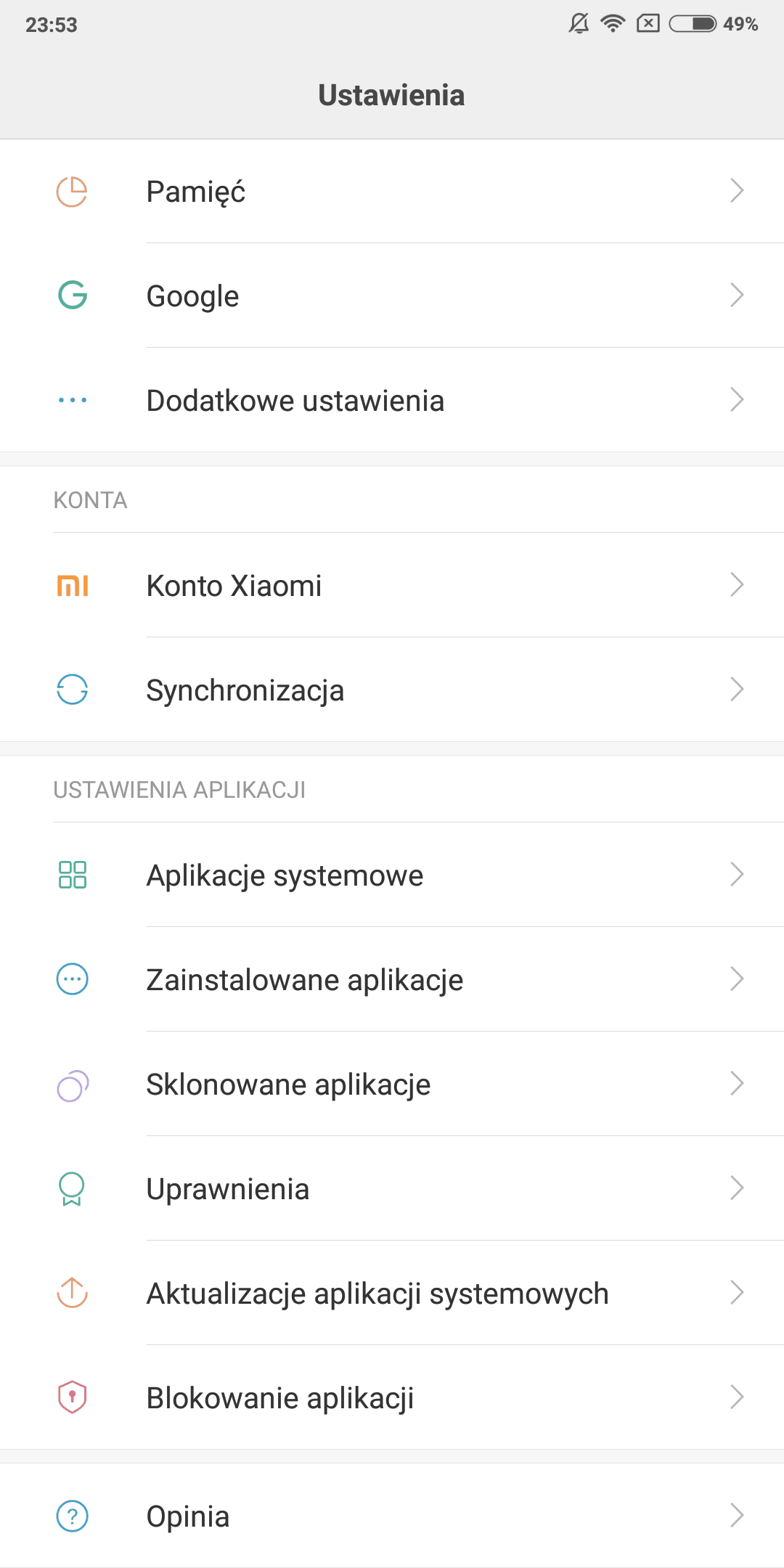This screenshot has height=1568, width=784.
Task: Open Aktualizacje aplikacji systemowych
Action: point(392,1294)
